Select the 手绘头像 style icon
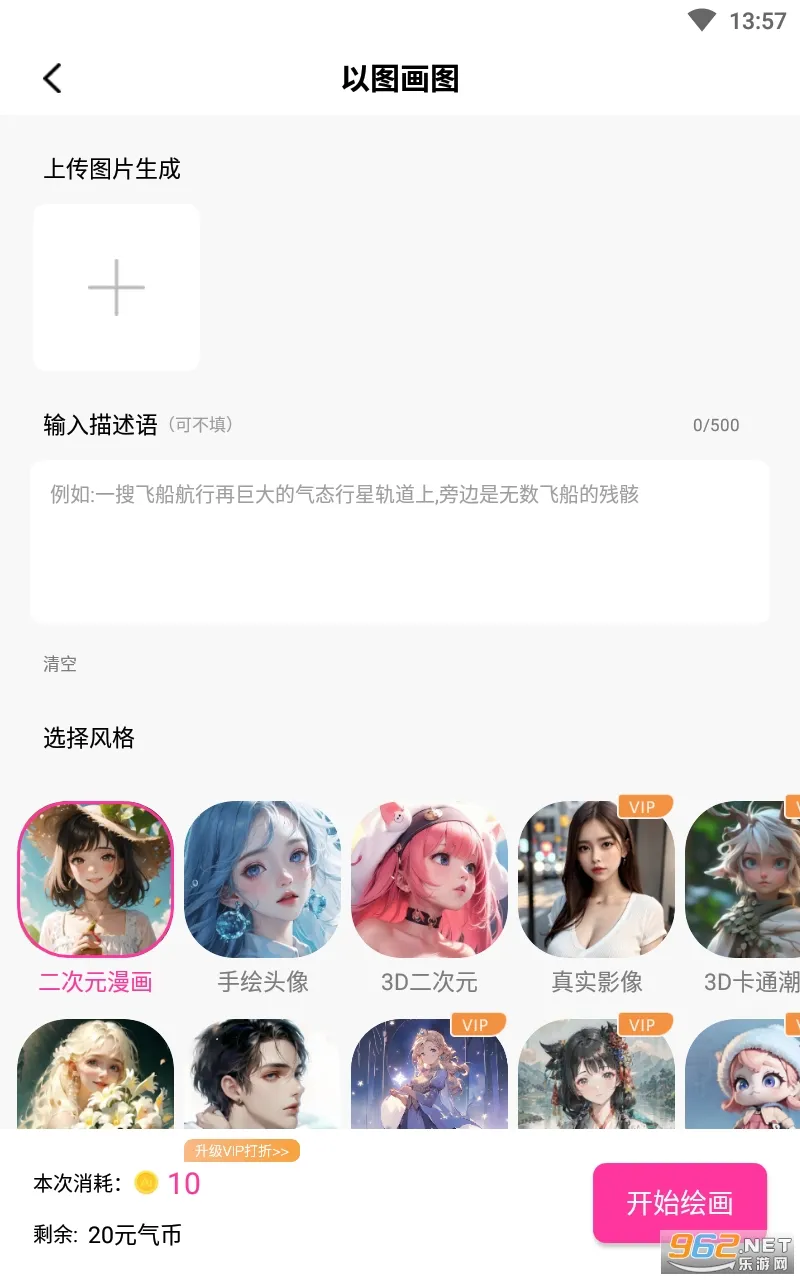Image resolution: width=800 pixels, height=1280 pixels. (262, 880)
